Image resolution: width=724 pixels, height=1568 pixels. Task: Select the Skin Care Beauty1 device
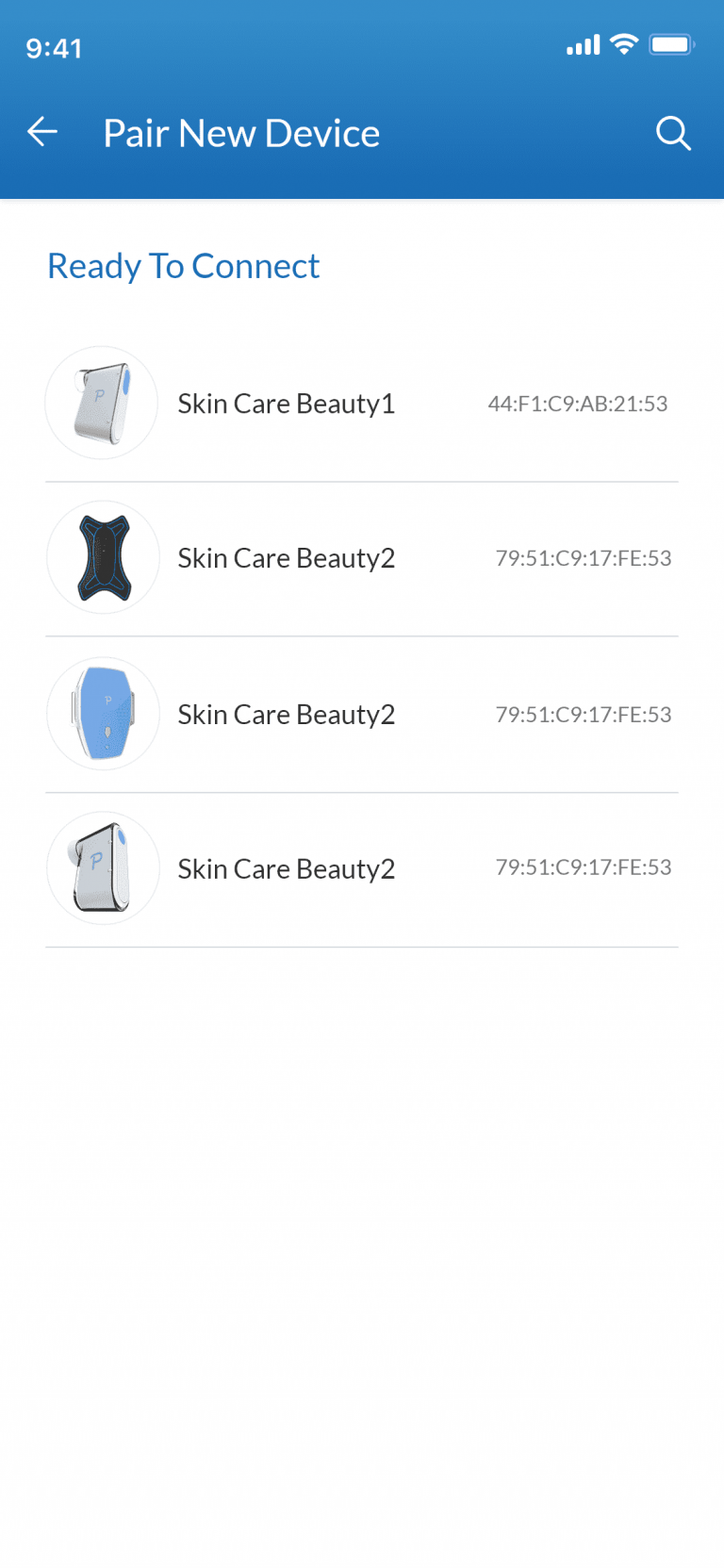tap(362, 404)
